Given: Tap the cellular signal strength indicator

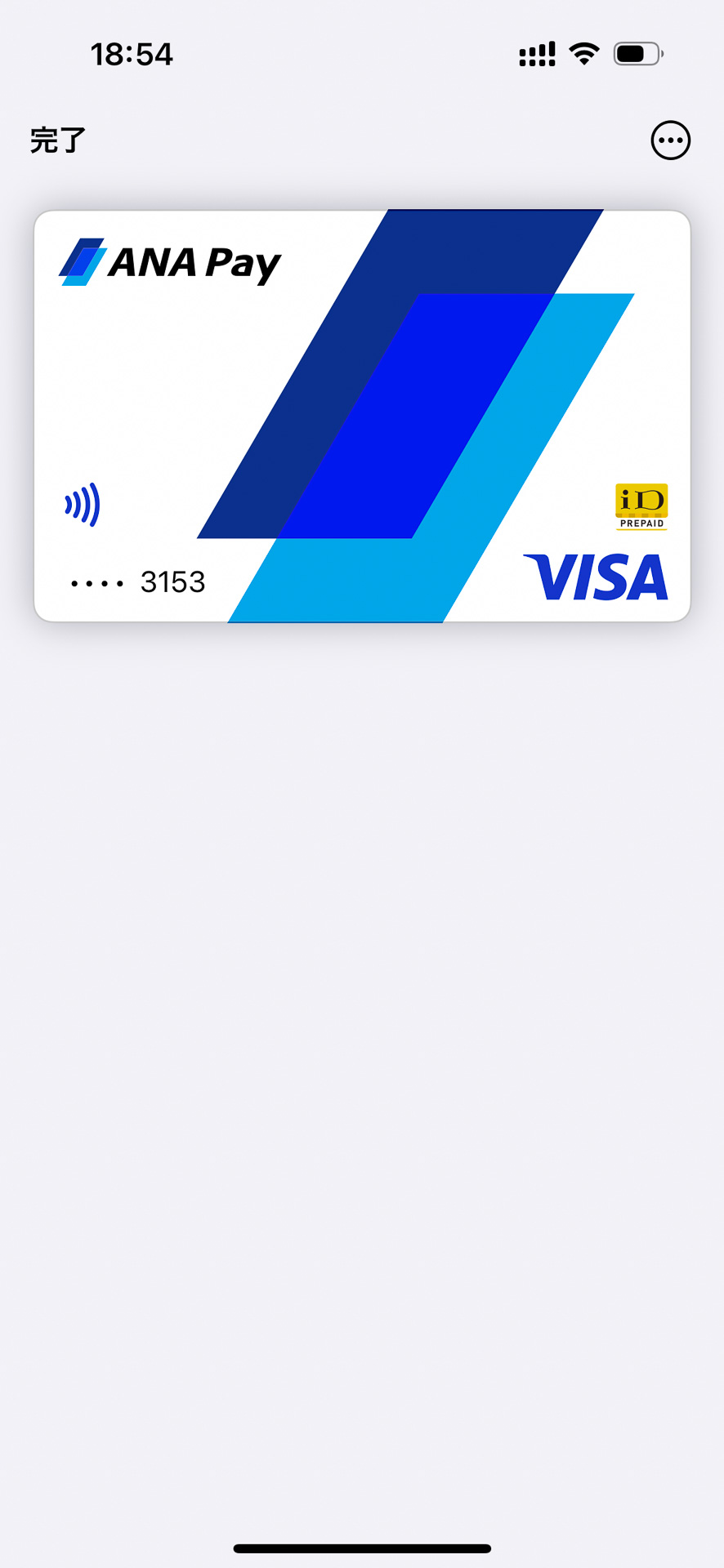Looking at the screenshot, I should (x=535, y=52).
